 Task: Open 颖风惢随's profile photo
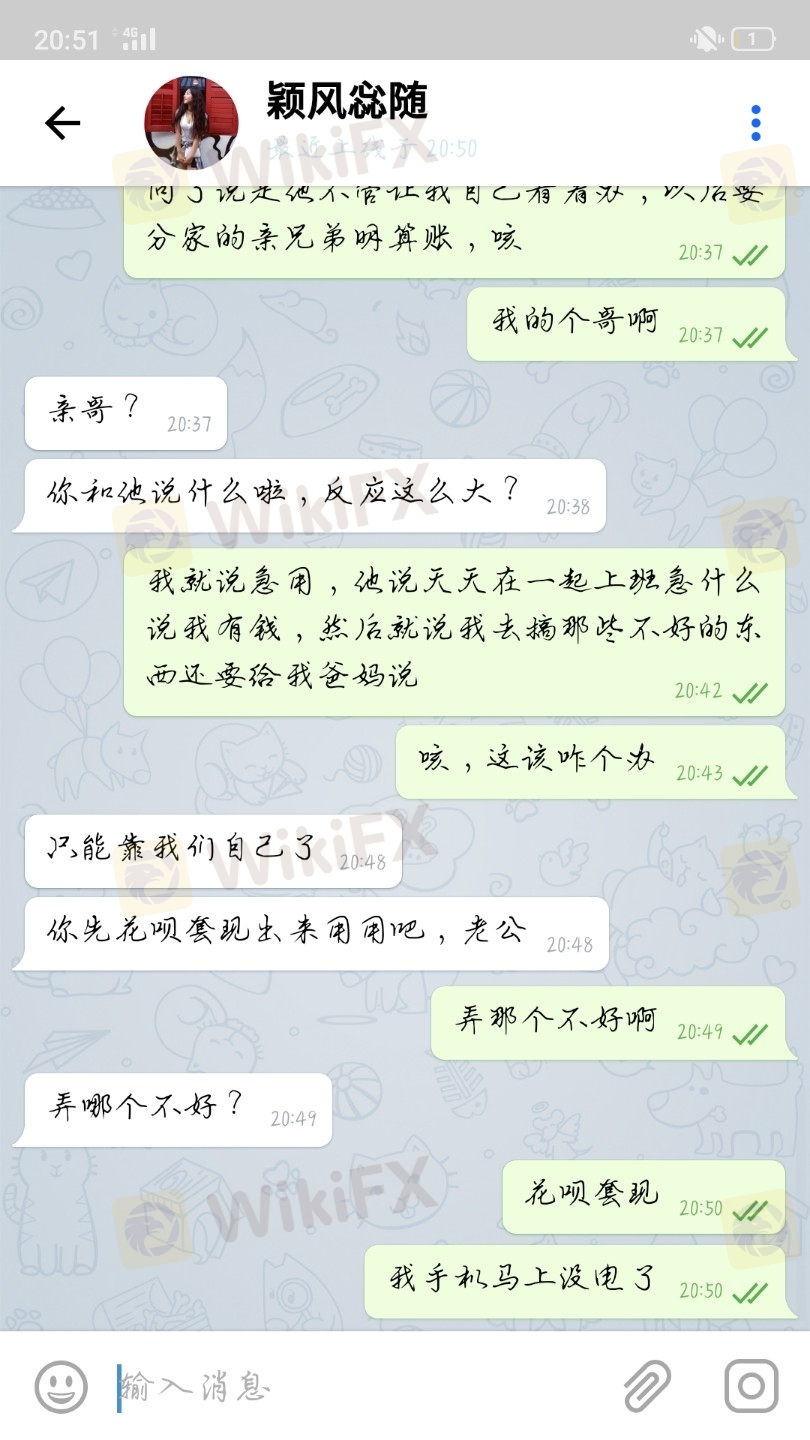pyautogui.click(x=192, y=123)
